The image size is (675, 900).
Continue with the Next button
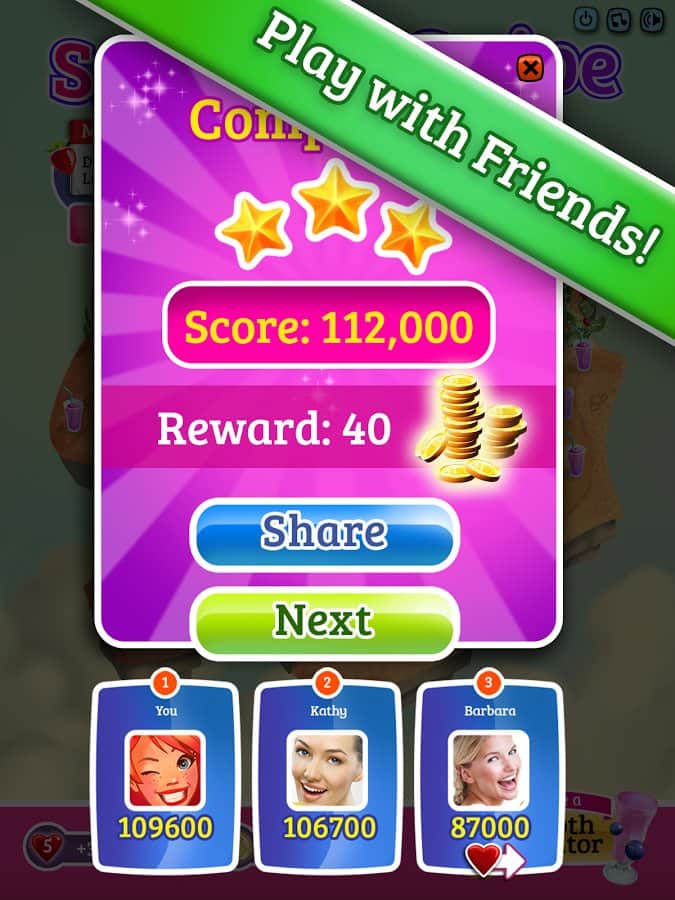pyautogui.click(x=324, y=621)
